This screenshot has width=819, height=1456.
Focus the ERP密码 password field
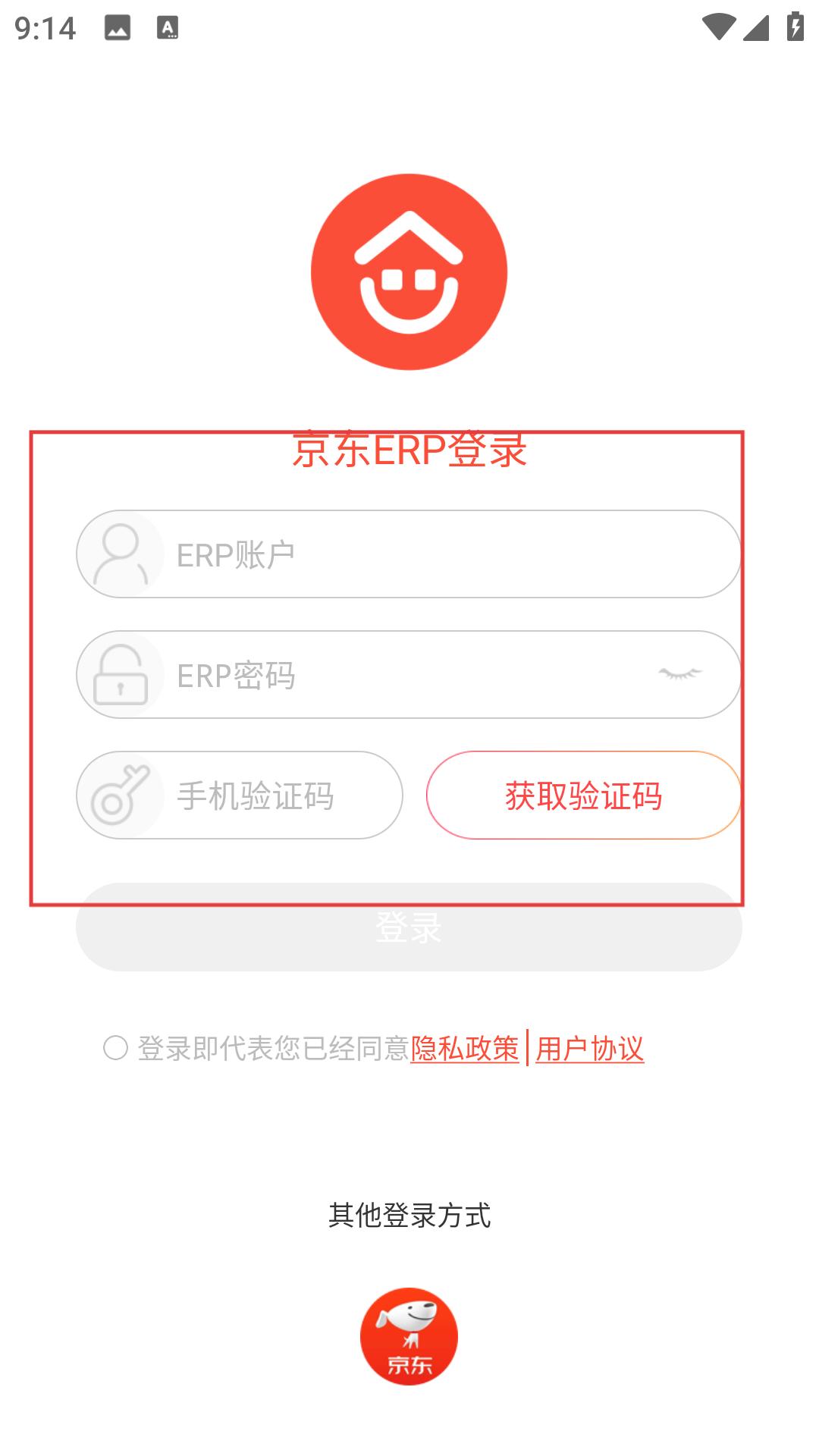pyautogui.click(x=409, y=675)
